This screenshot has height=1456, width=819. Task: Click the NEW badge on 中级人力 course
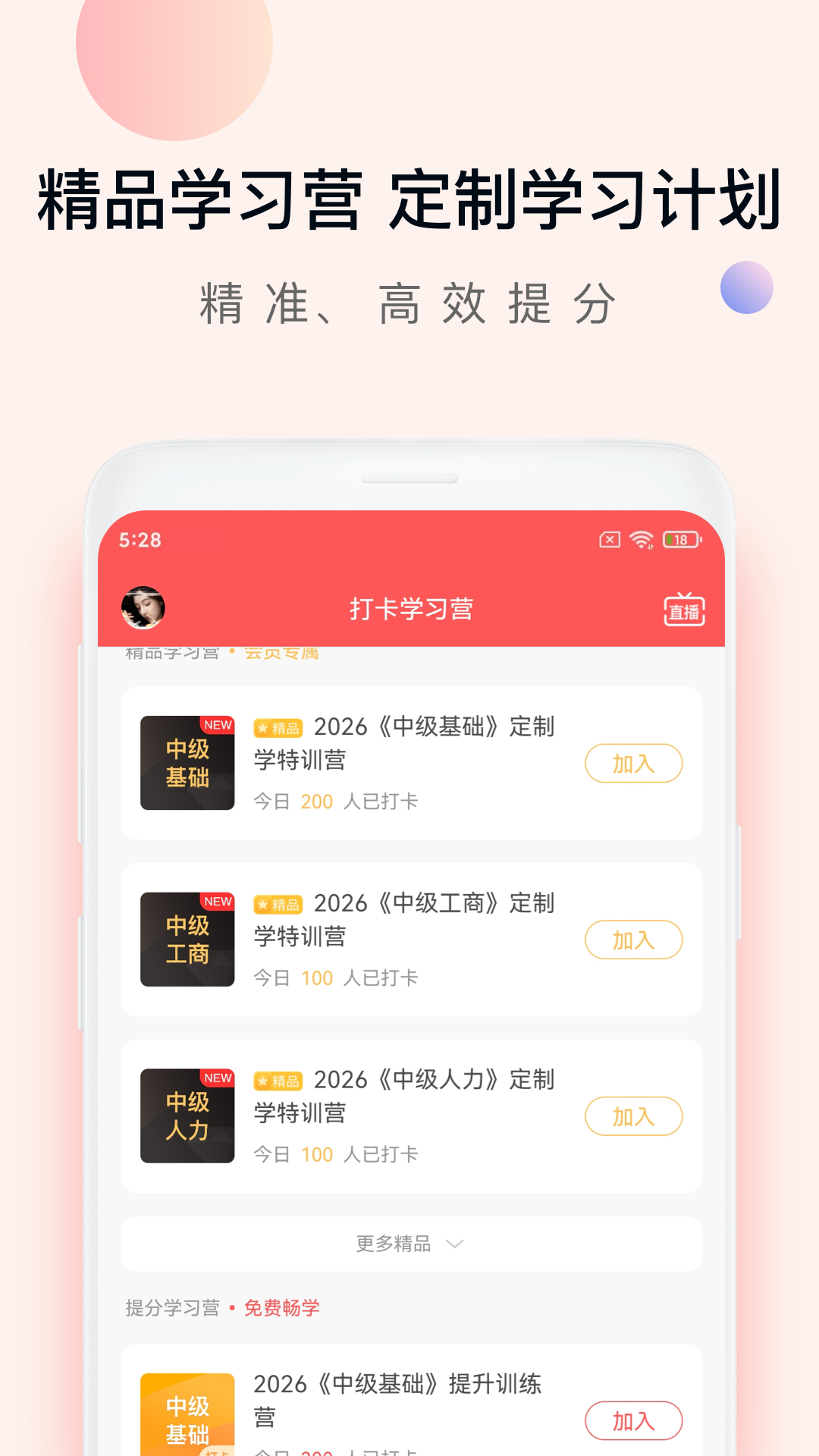pyautogui.click(x=219, y=1080)
